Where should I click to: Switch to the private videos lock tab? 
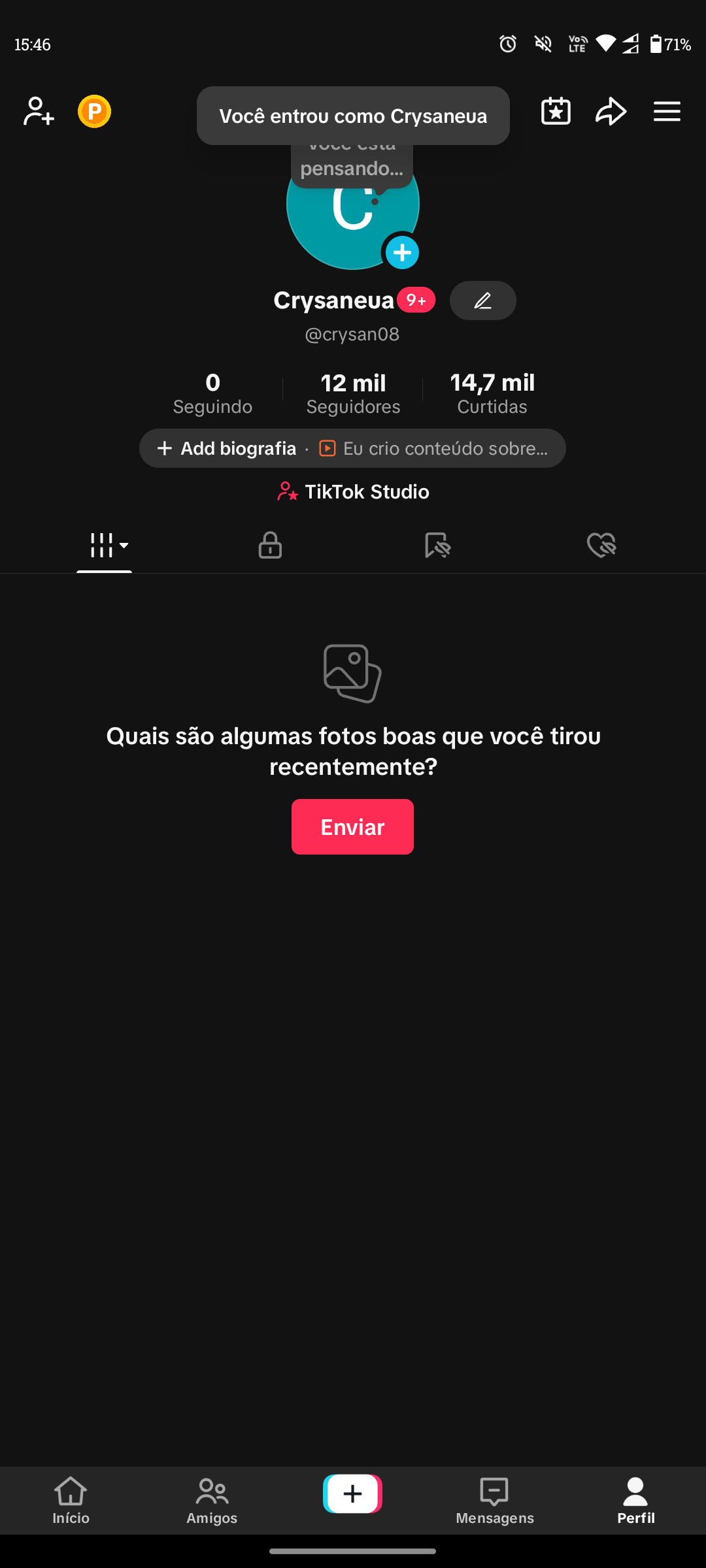point(270,545)
